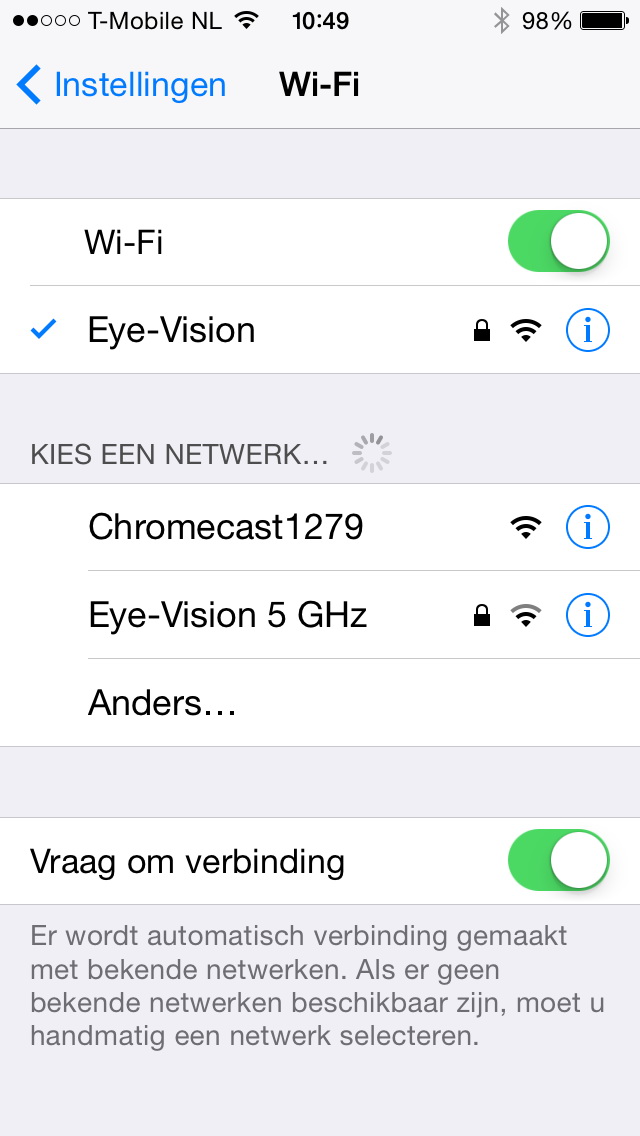The height and width of the screenshot is (1136, 640).
Task: Choose Anders… to enter another network
Action: pos(162,703)
